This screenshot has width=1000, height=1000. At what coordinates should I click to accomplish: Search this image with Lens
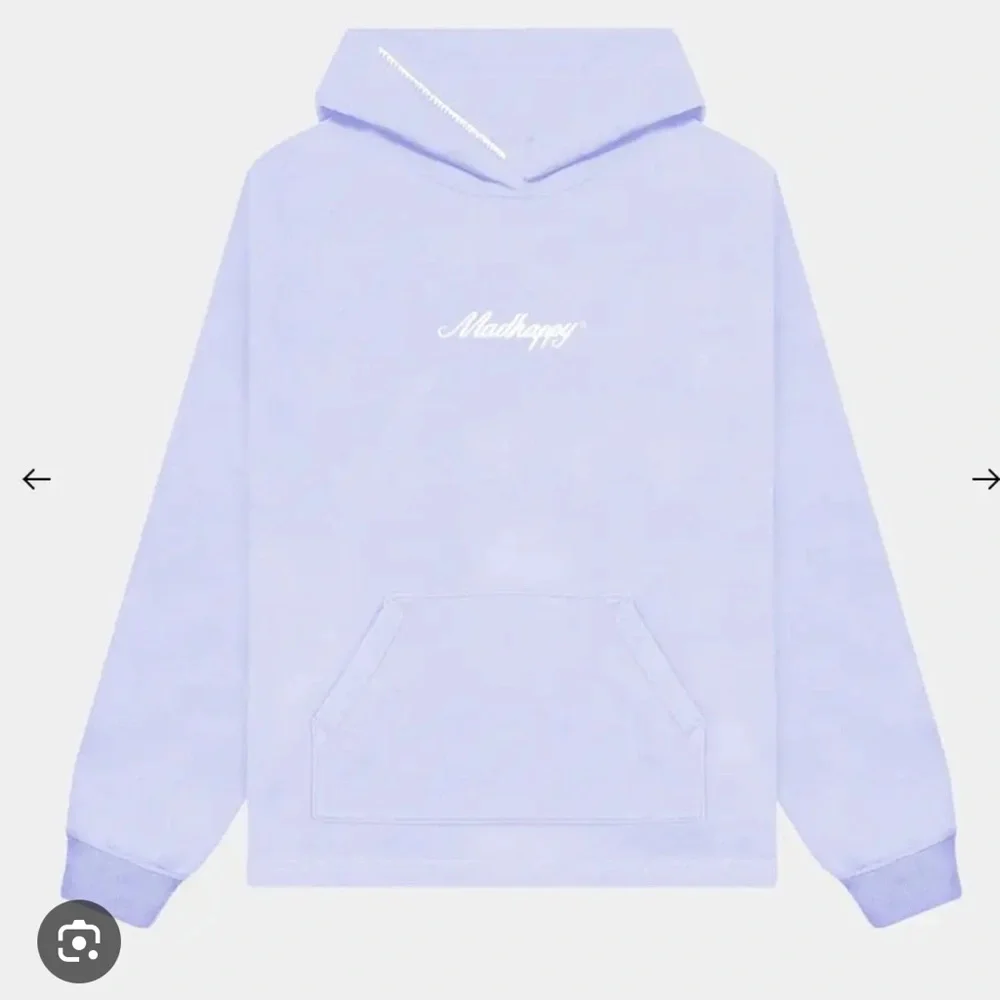point(79,941)
